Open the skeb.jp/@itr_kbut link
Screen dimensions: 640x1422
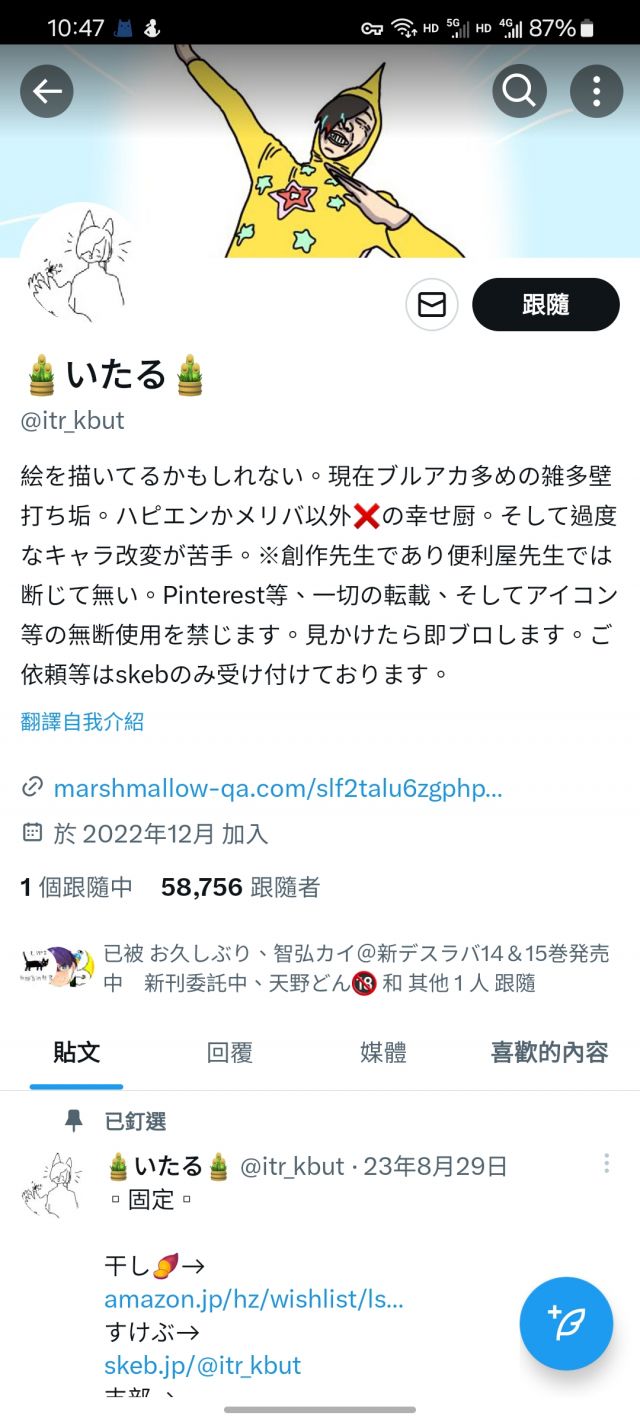(202, 1365)
